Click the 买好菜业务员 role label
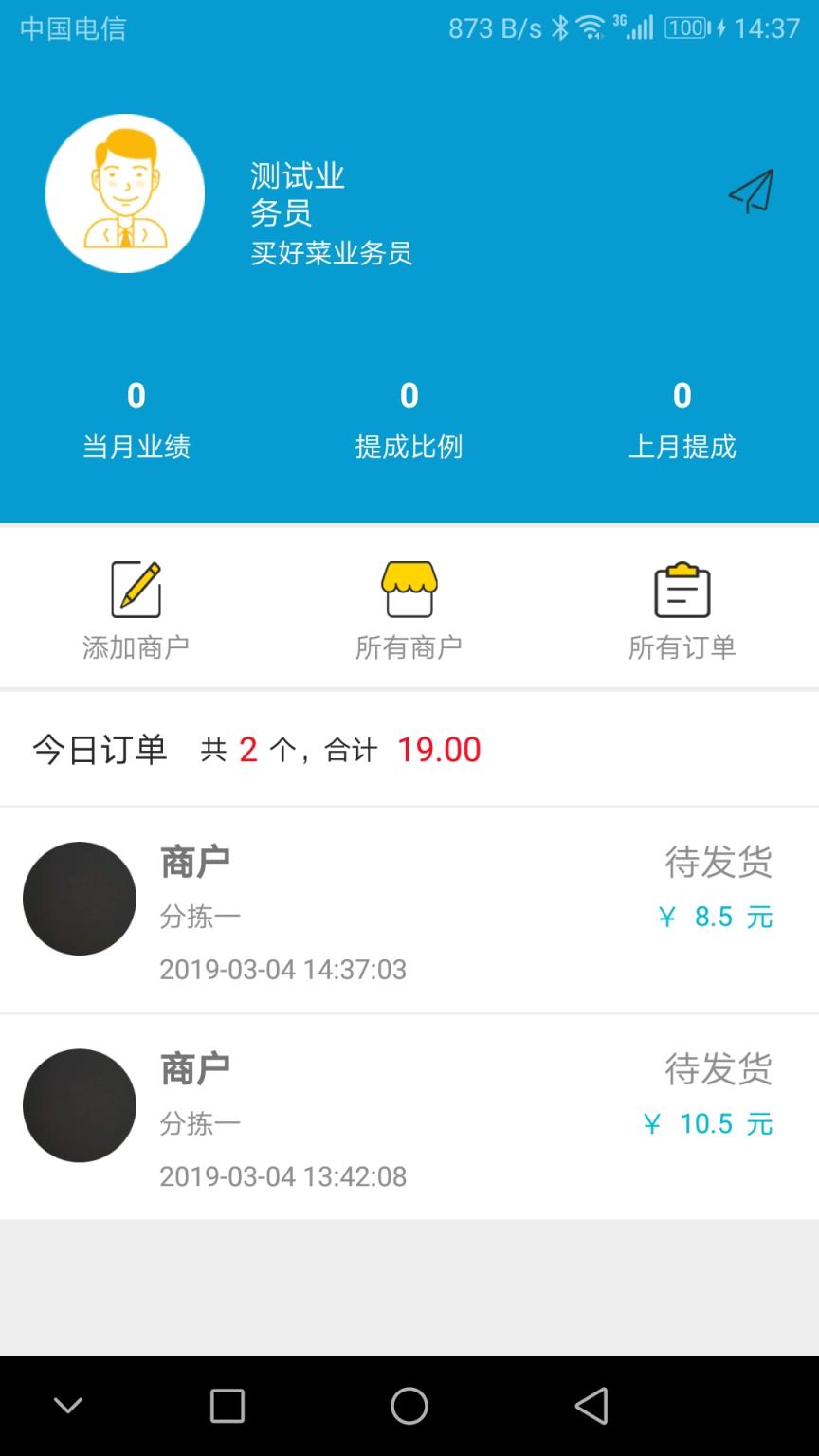Screen dimensions: 819x1456 332,255
